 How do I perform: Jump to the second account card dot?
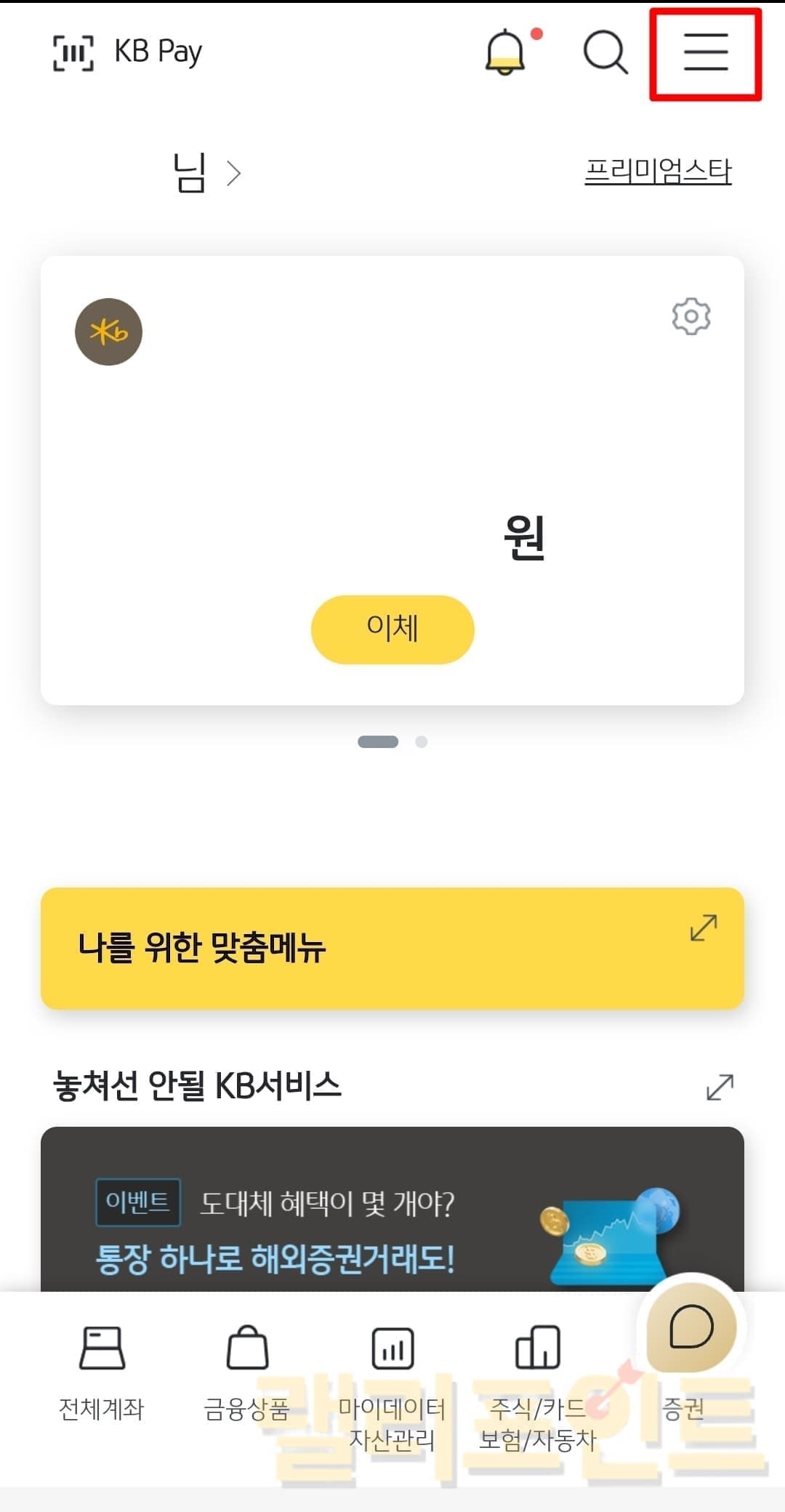pos(421,741)
